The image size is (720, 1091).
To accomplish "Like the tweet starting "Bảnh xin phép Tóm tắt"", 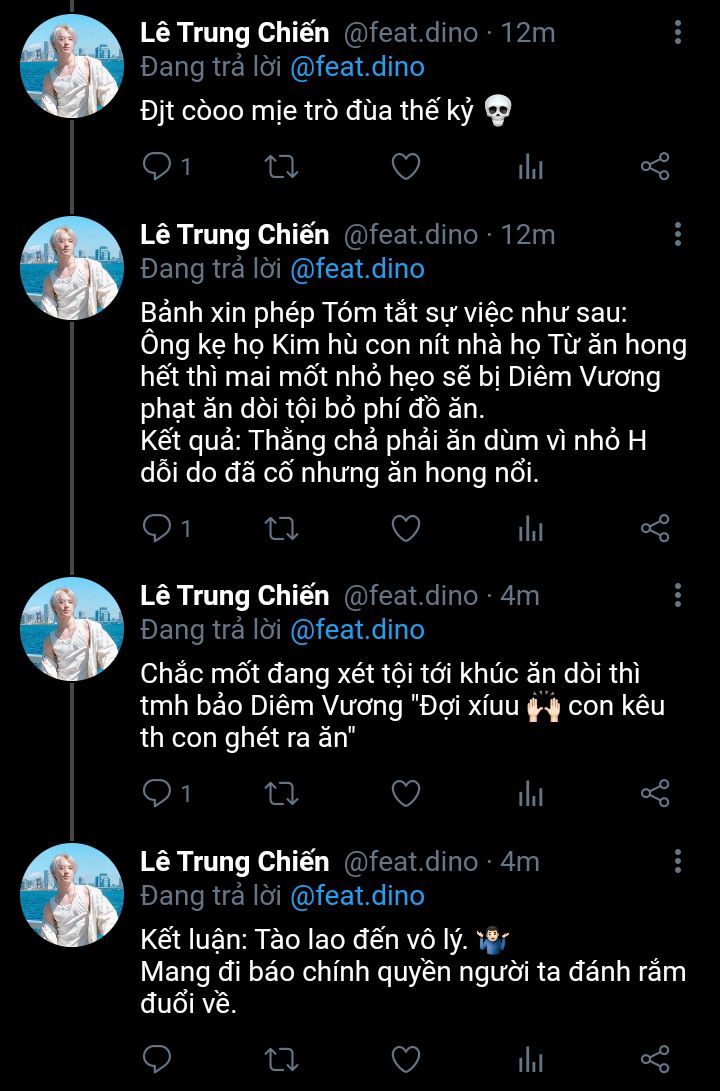I will pos(405,528).
